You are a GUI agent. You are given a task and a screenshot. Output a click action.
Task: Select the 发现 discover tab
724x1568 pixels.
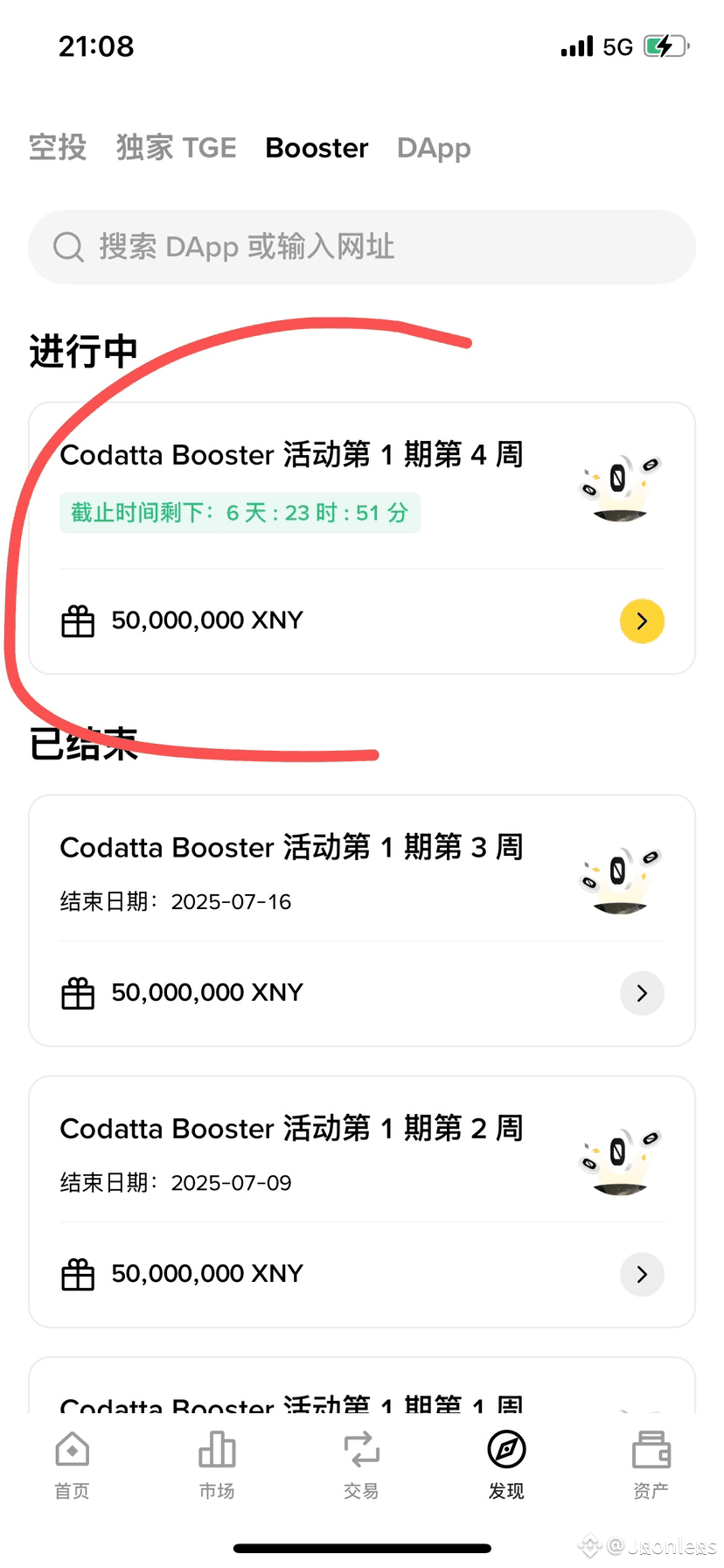click(x=506, y=1465)
